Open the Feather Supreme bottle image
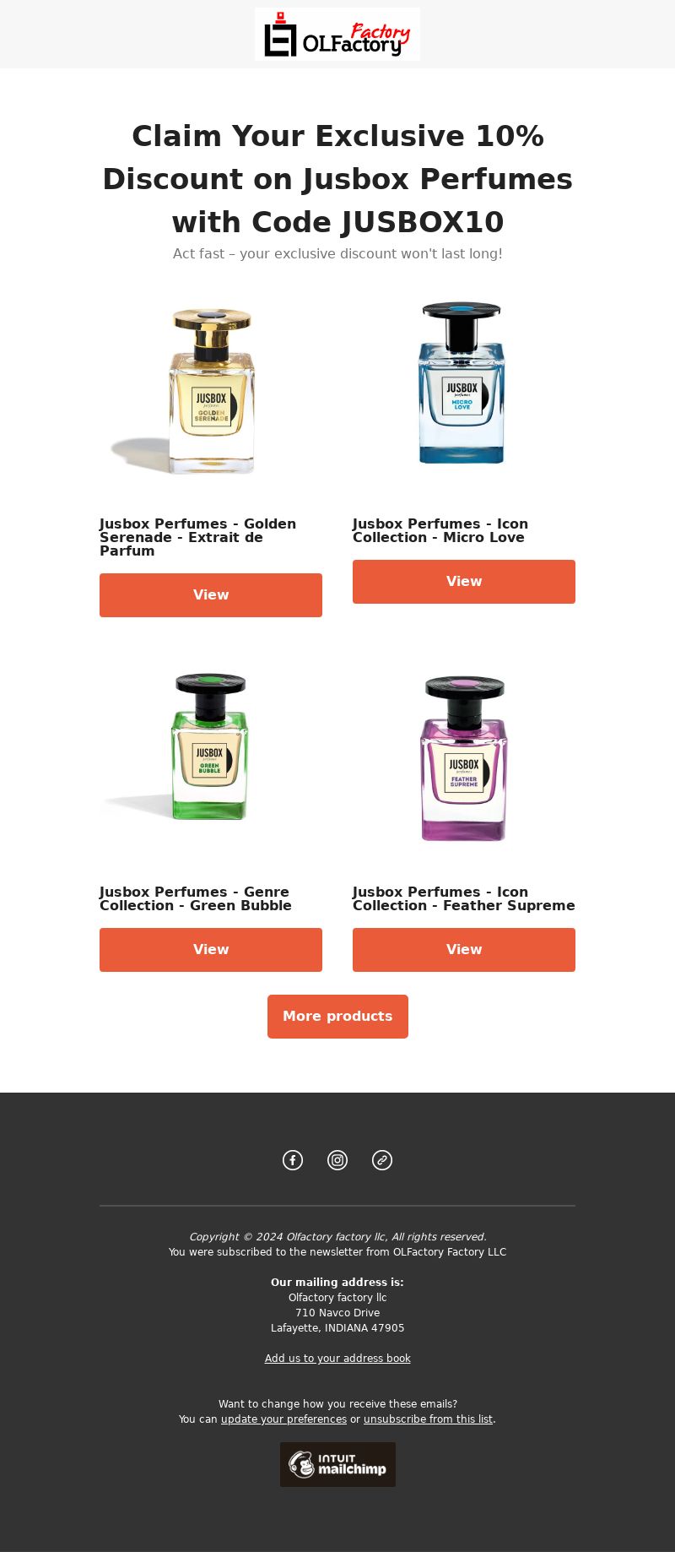The height and width of the screenshot is (1568, 675). (x=464, y=758)
